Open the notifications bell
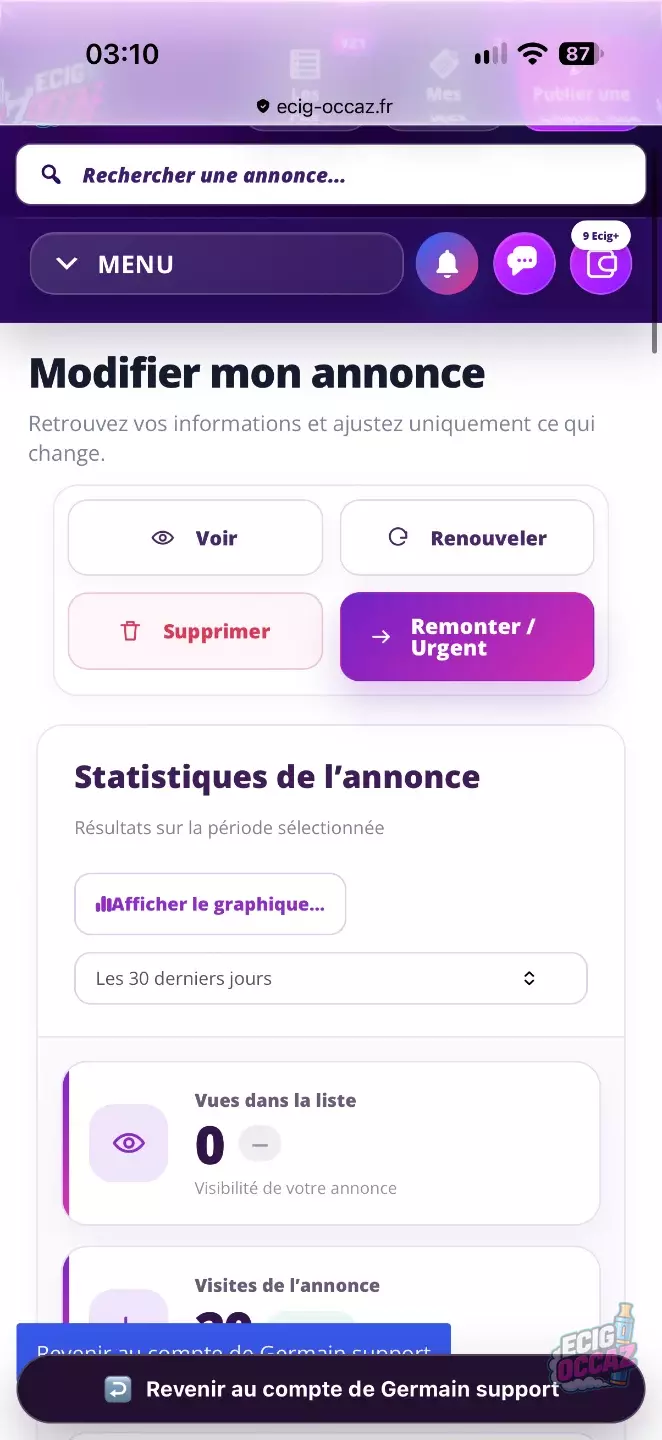Image resolution: width=662 pixels, height=1440 pixels. coord(447,264)
